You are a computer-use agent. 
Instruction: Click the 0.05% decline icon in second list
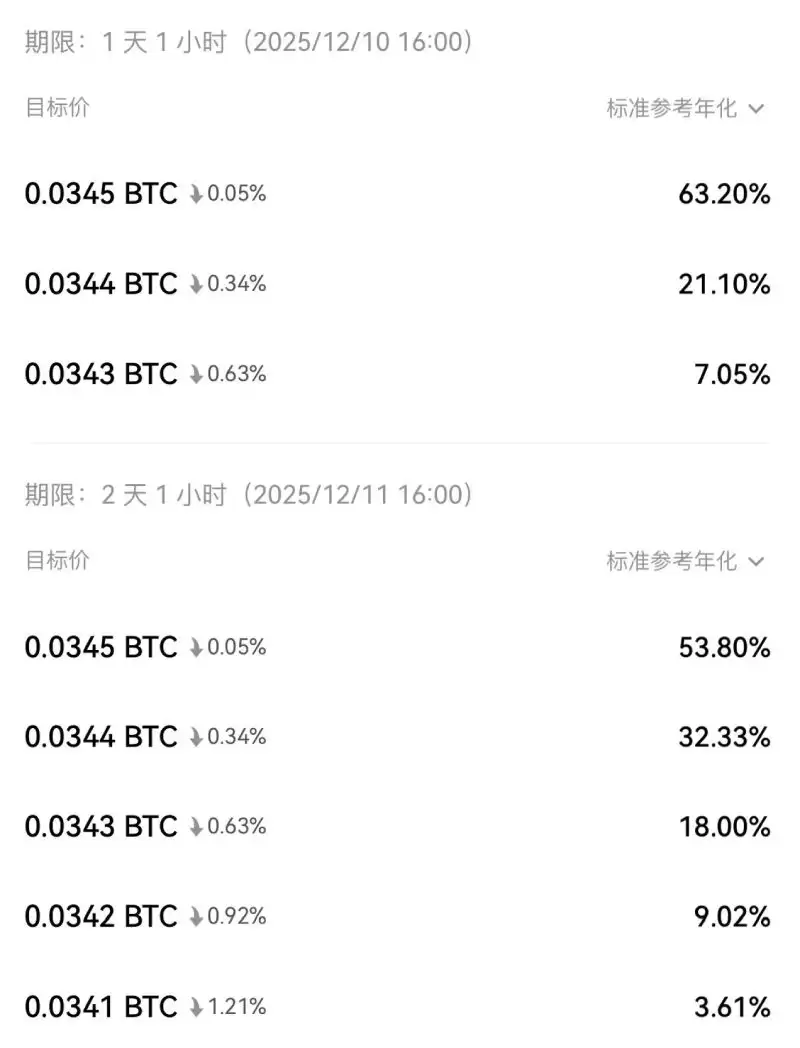[x=195, y=647]
